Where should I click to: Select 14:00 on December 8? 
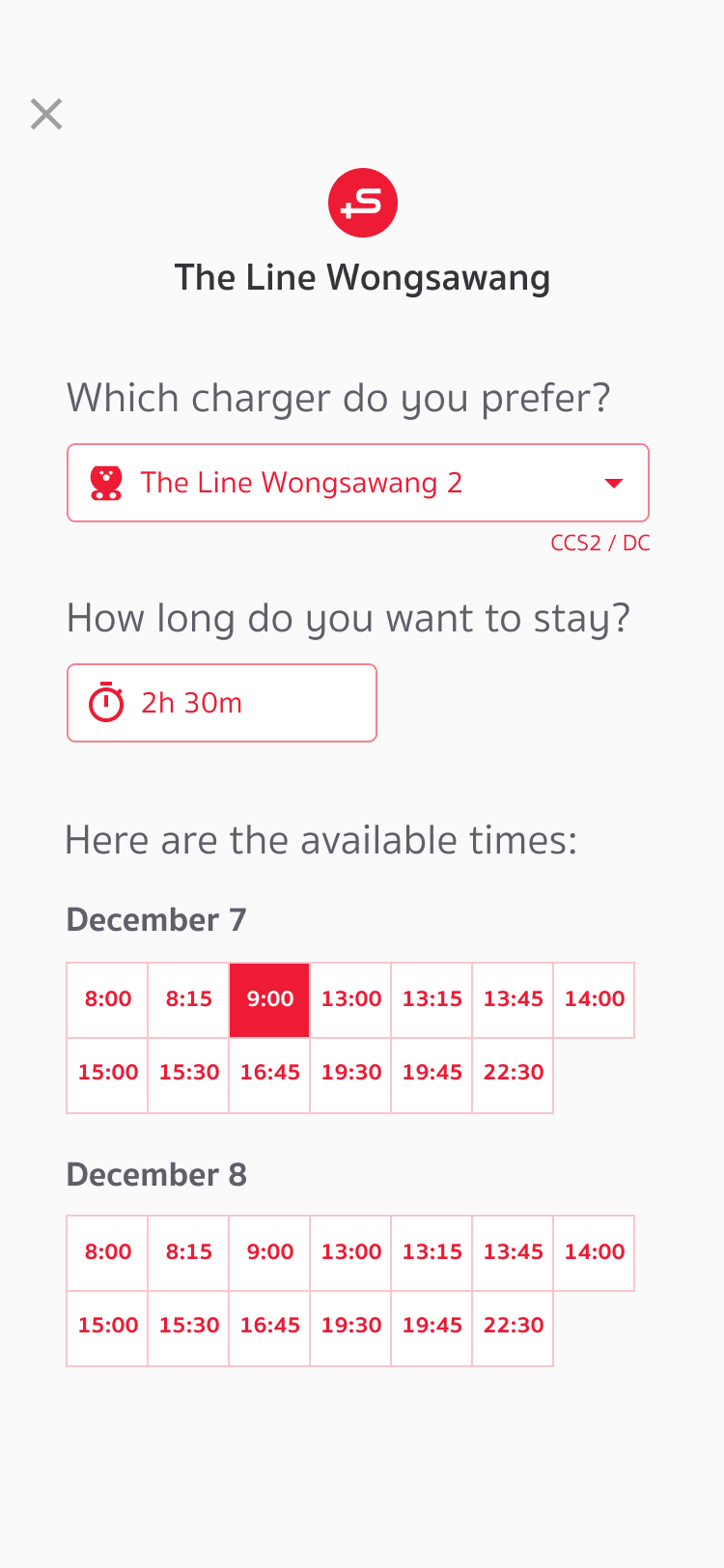click(x=594, y=1252)
